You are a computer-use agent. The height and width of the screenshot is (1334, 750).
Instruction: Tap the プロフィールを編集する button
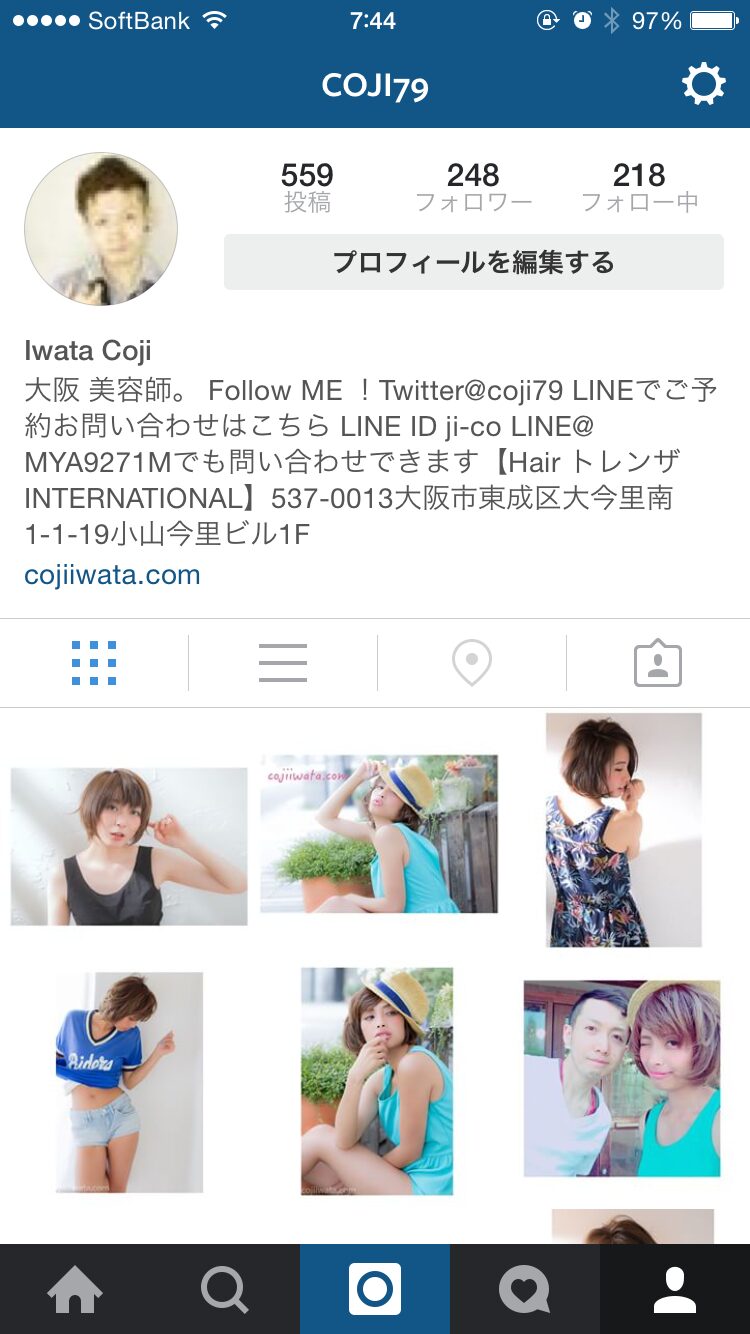pos(473,262)
